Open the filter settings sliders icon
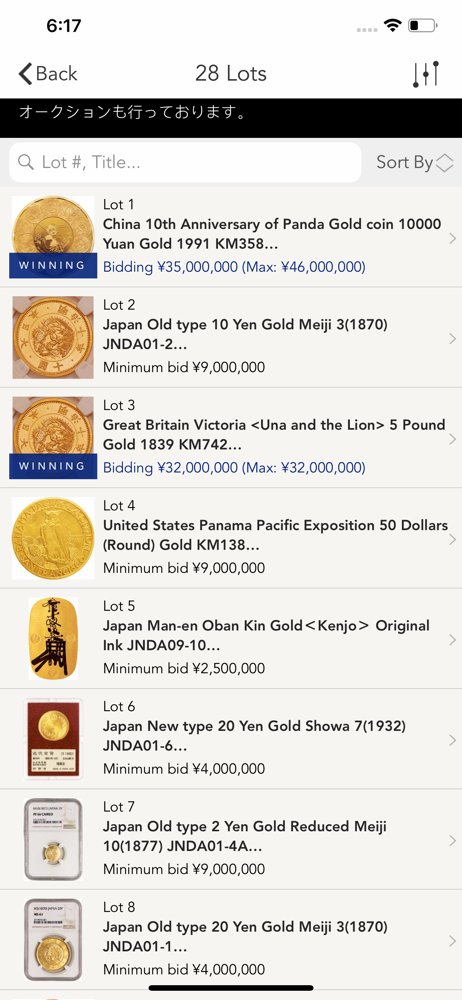The height and width of the screenshot is (1000, 462). click(x=426, y=74)
